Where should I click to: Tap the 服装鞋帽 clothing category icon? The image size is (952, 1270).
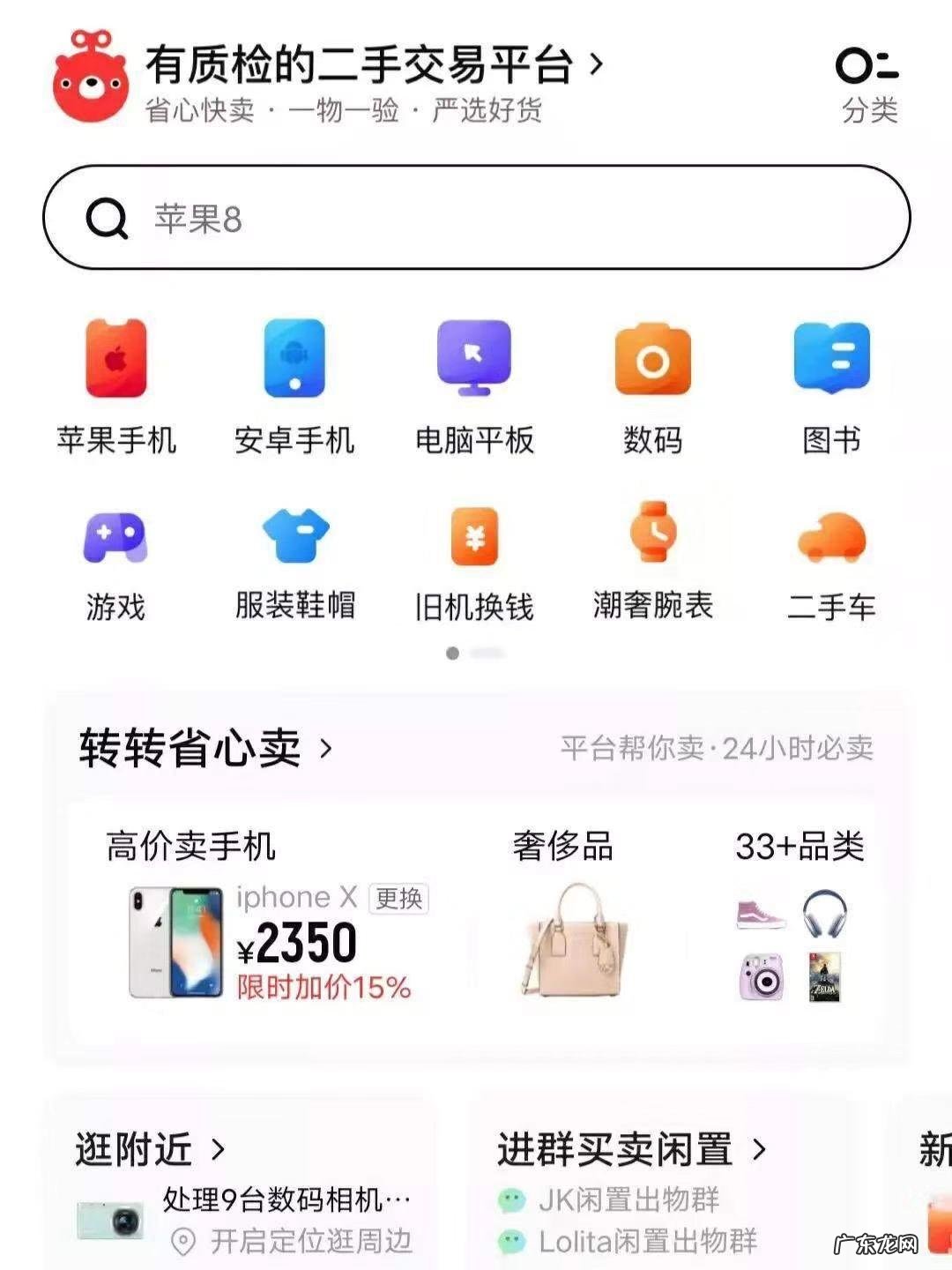coord(294,536)
